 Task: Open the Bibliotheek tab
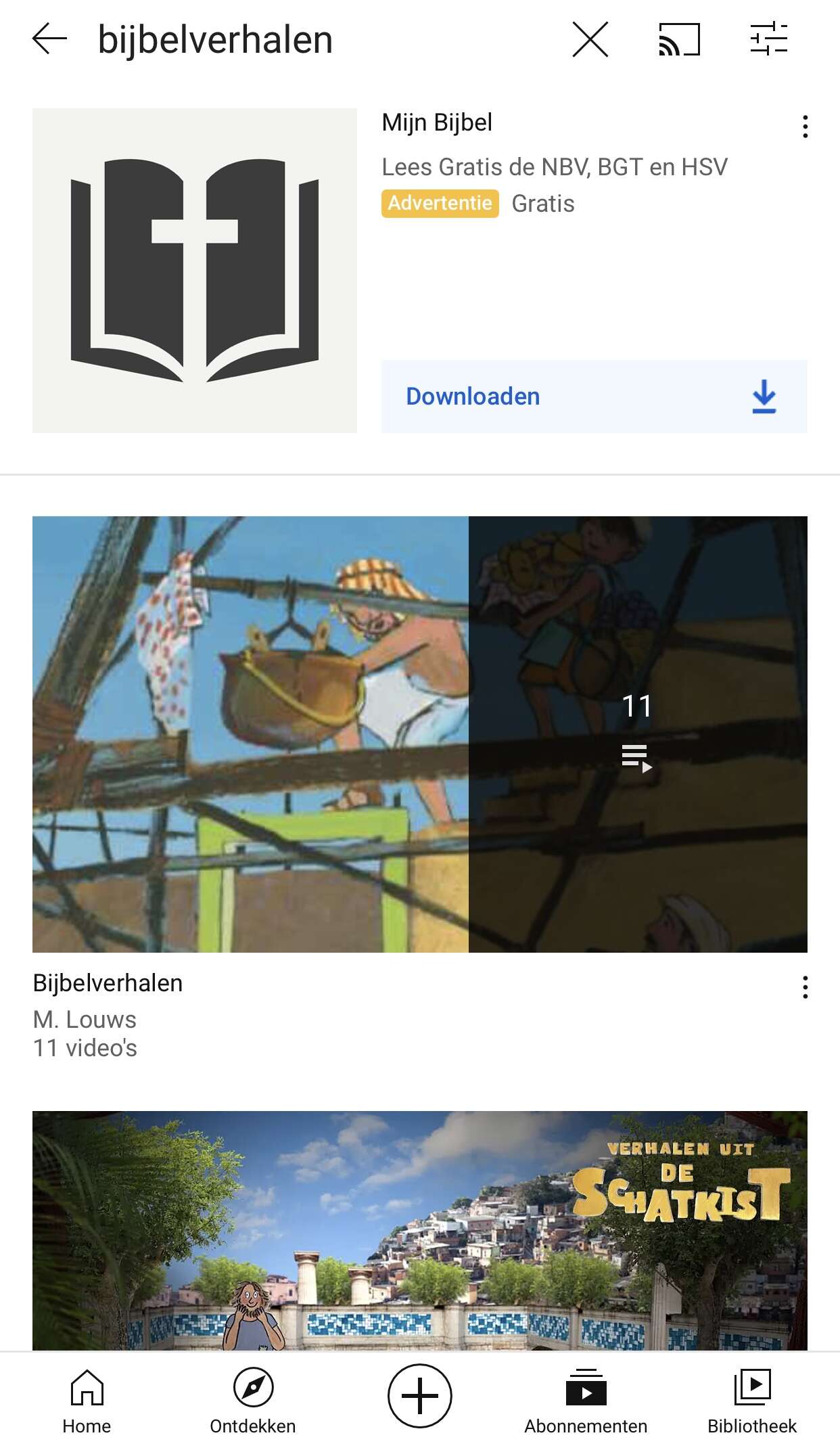coord(752,1401)
